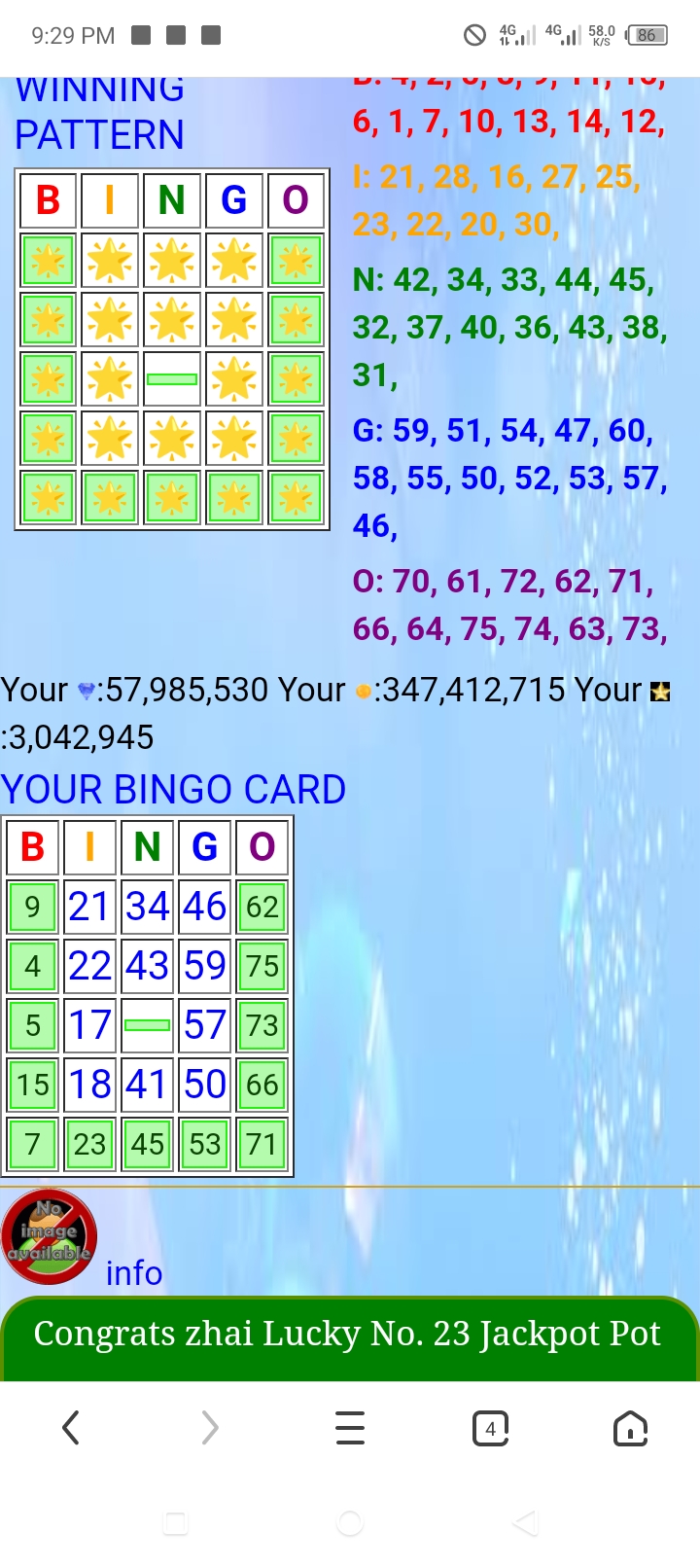The width and height of the screenshot is (700, 1568).
Task: Mark number 21 on bingo card
Action: point(89,907)
